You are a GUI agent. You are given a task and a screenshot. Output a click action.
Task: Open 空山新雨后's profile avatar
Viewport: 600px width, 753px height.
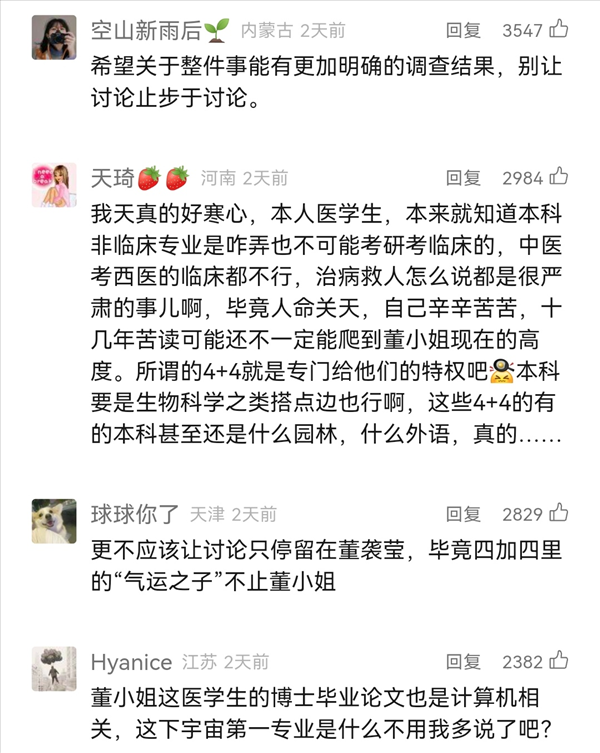coord(54,37)
